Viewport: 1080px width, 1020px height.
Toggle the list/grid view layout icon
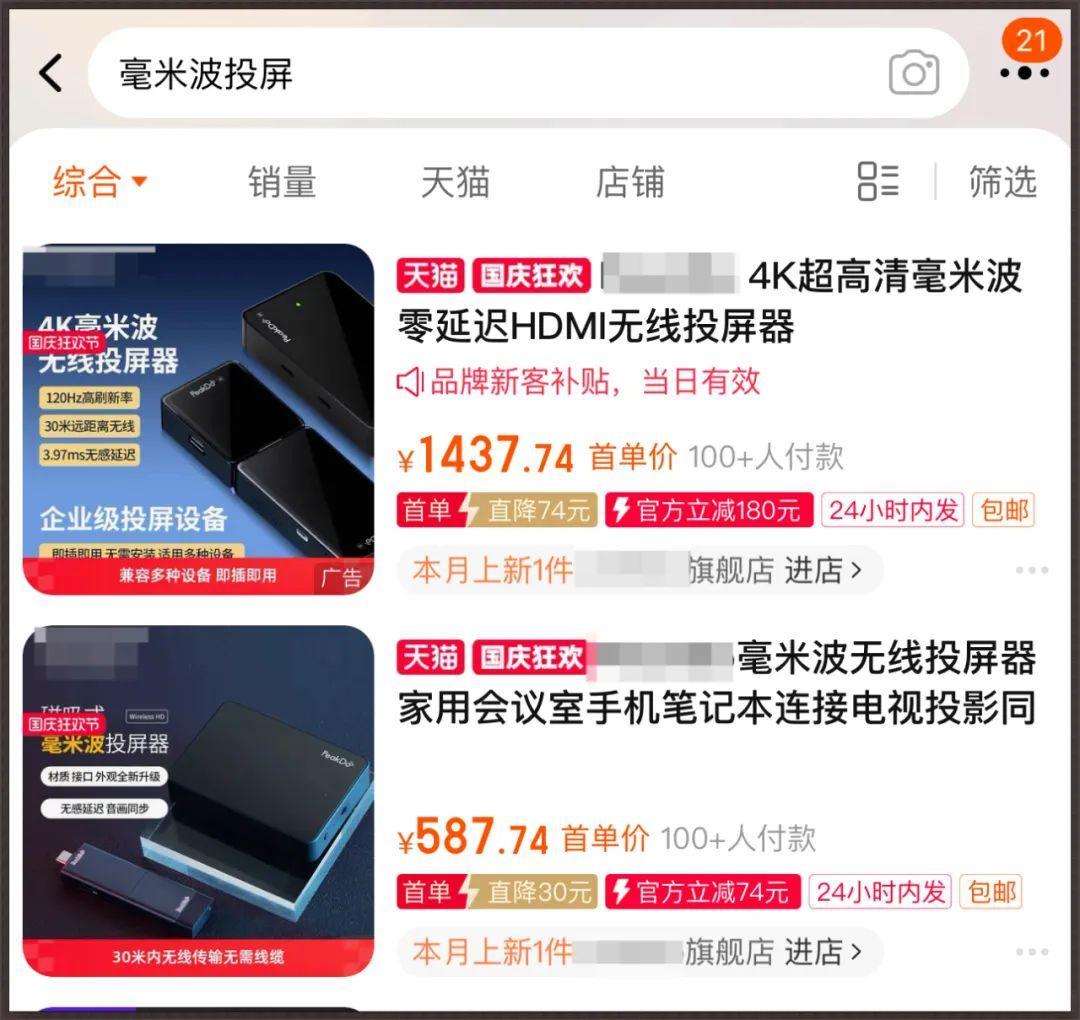tap(878, 182)
